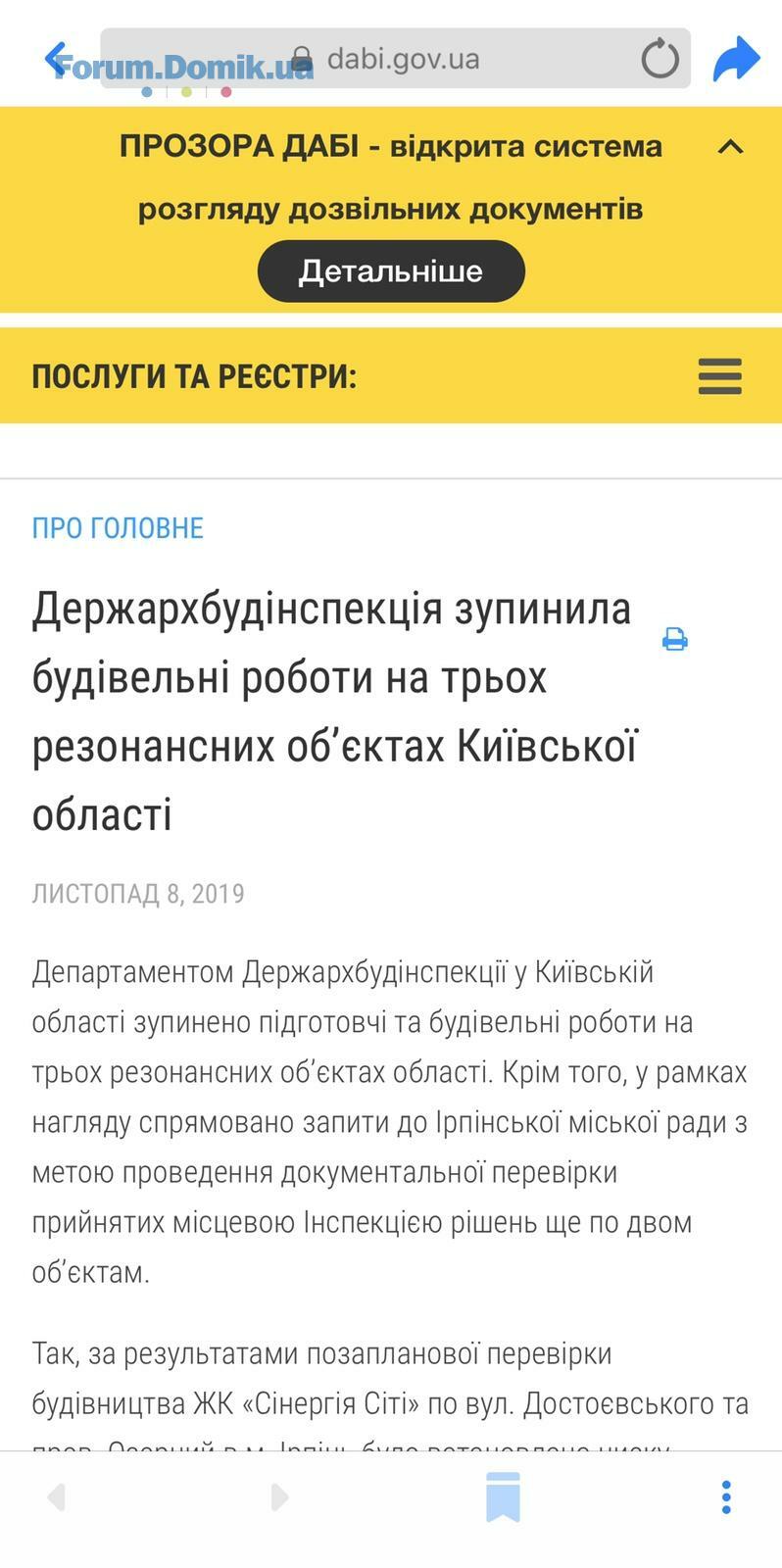782x1568 pixels.
Task: Share this page
Action: (736, 59)
